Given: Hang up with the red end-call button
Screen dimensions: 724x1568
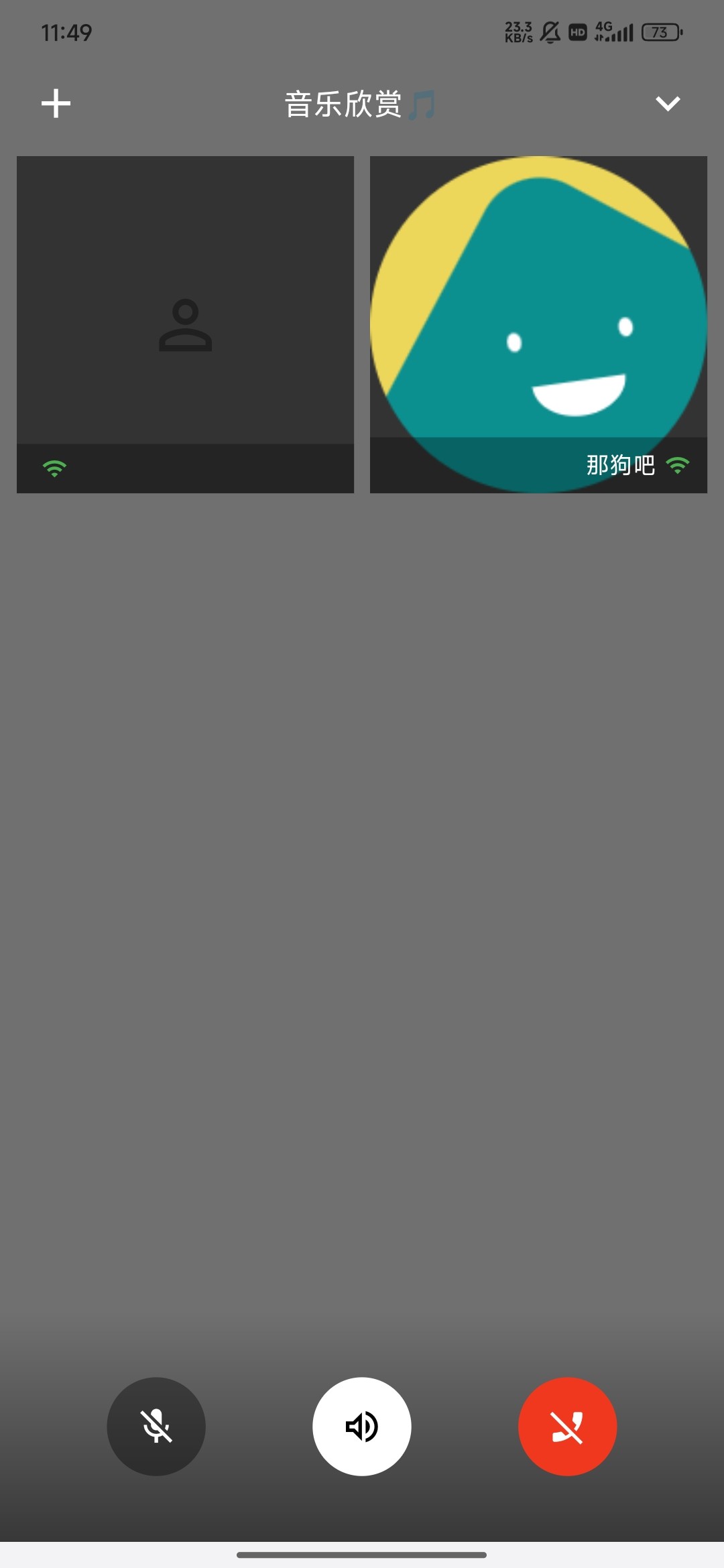Looking at the screenshot, I should coord(567,1426).
